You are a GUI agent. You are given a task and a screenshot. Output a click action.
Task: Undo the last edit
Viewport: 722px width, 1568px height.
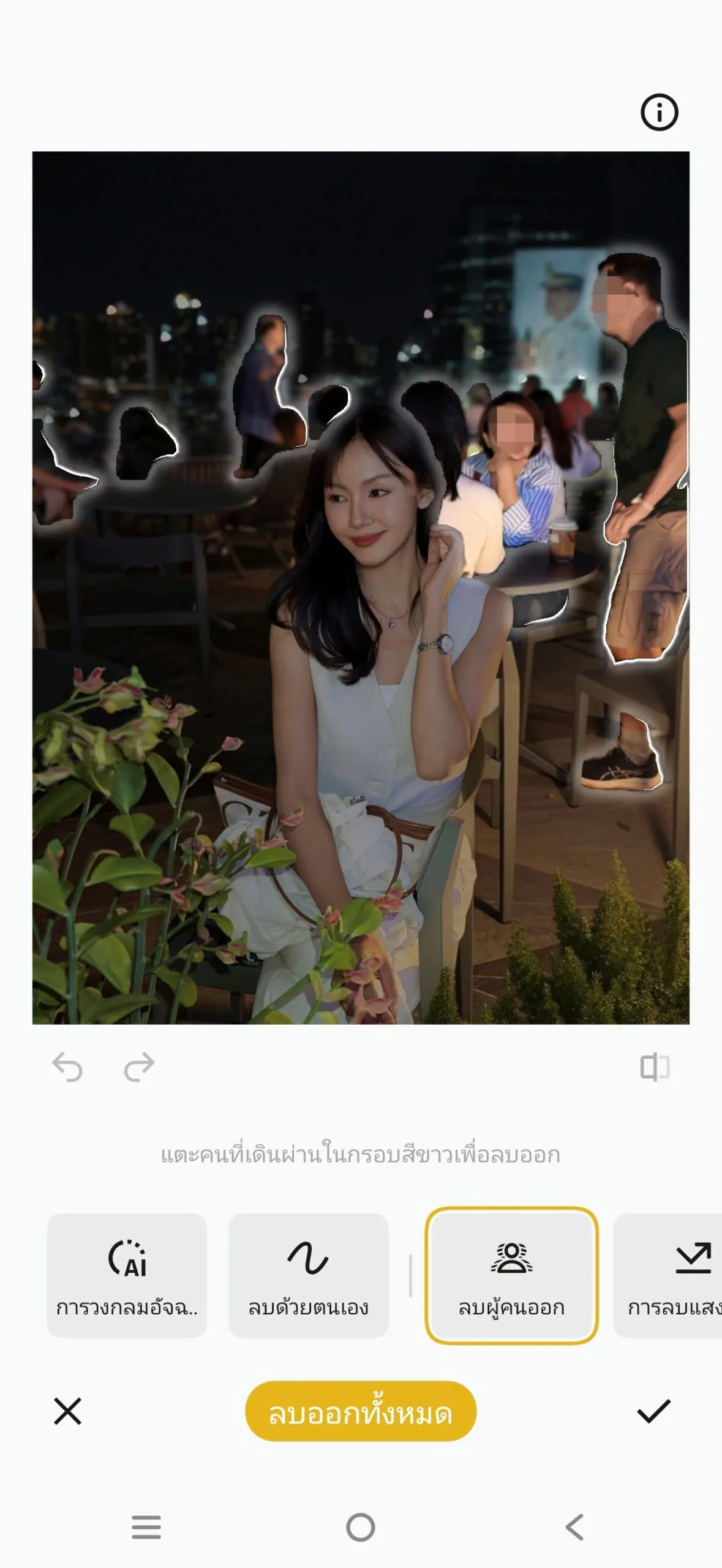point(67,1067)
